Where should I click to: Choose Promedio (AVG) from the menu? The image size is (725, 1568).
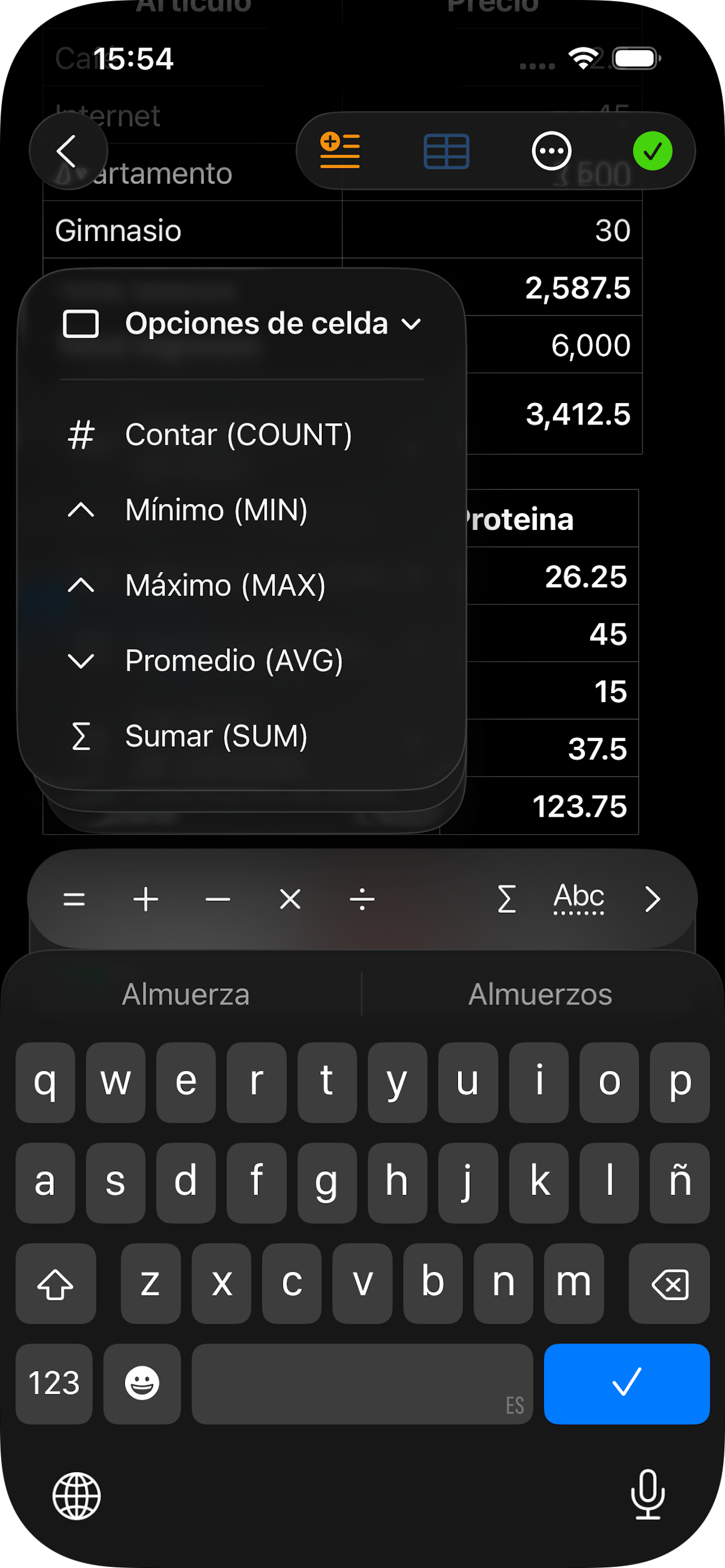point(234,661)
